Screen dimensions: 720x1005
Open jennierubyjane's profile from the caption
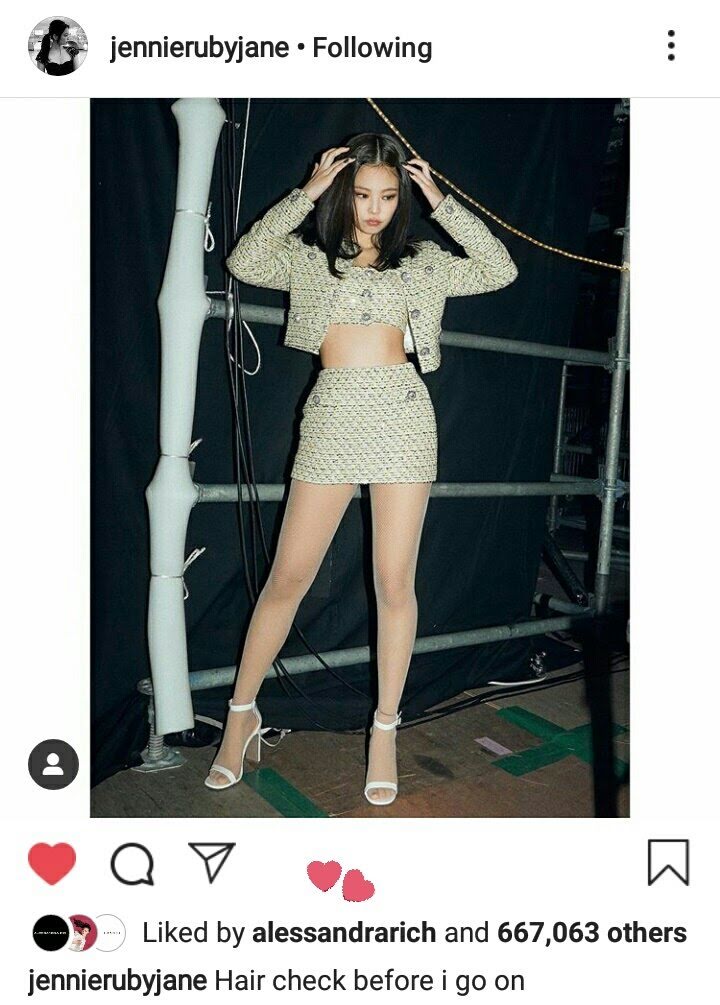(118, 980)
